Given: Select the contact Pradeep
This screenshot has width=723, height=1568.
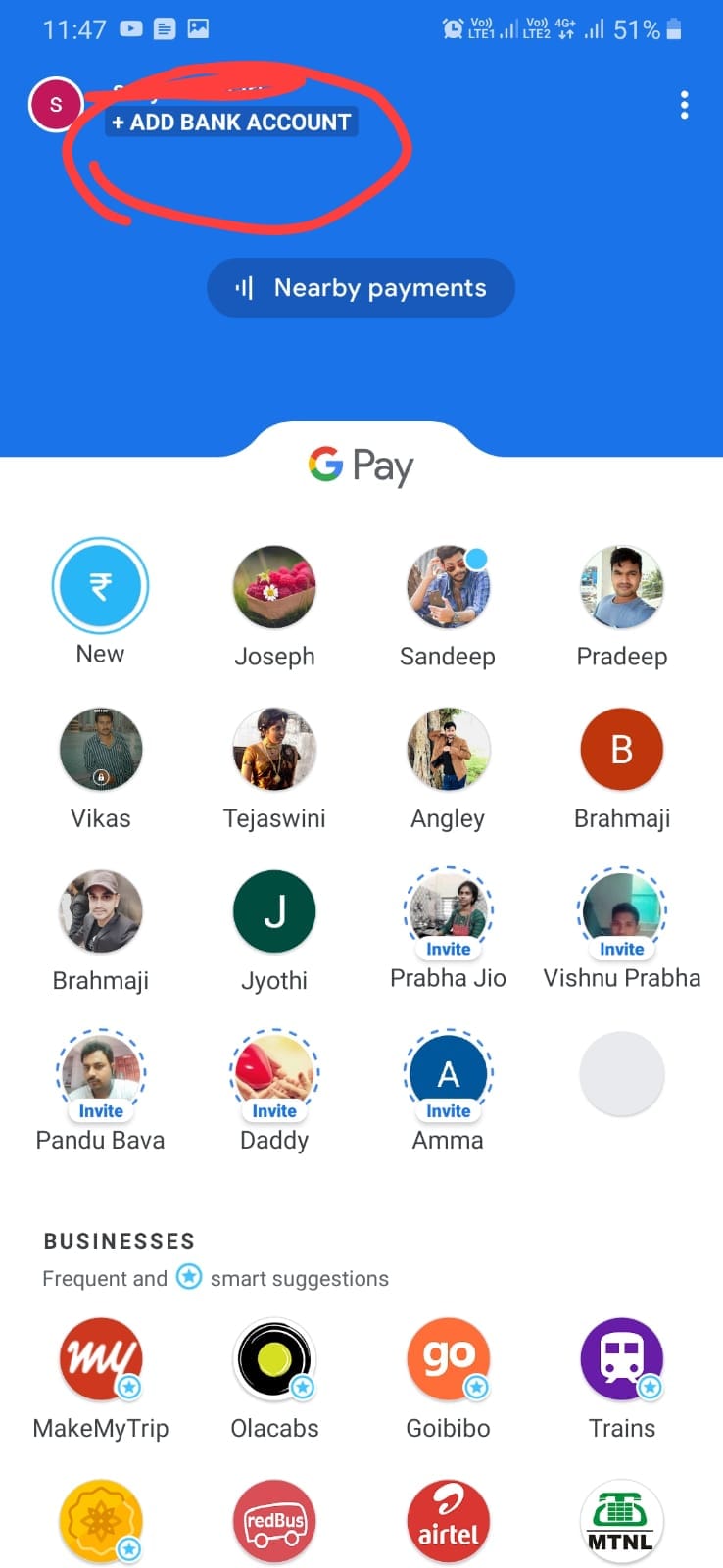Looking at the screenshot, I should (x=621, y=588).
